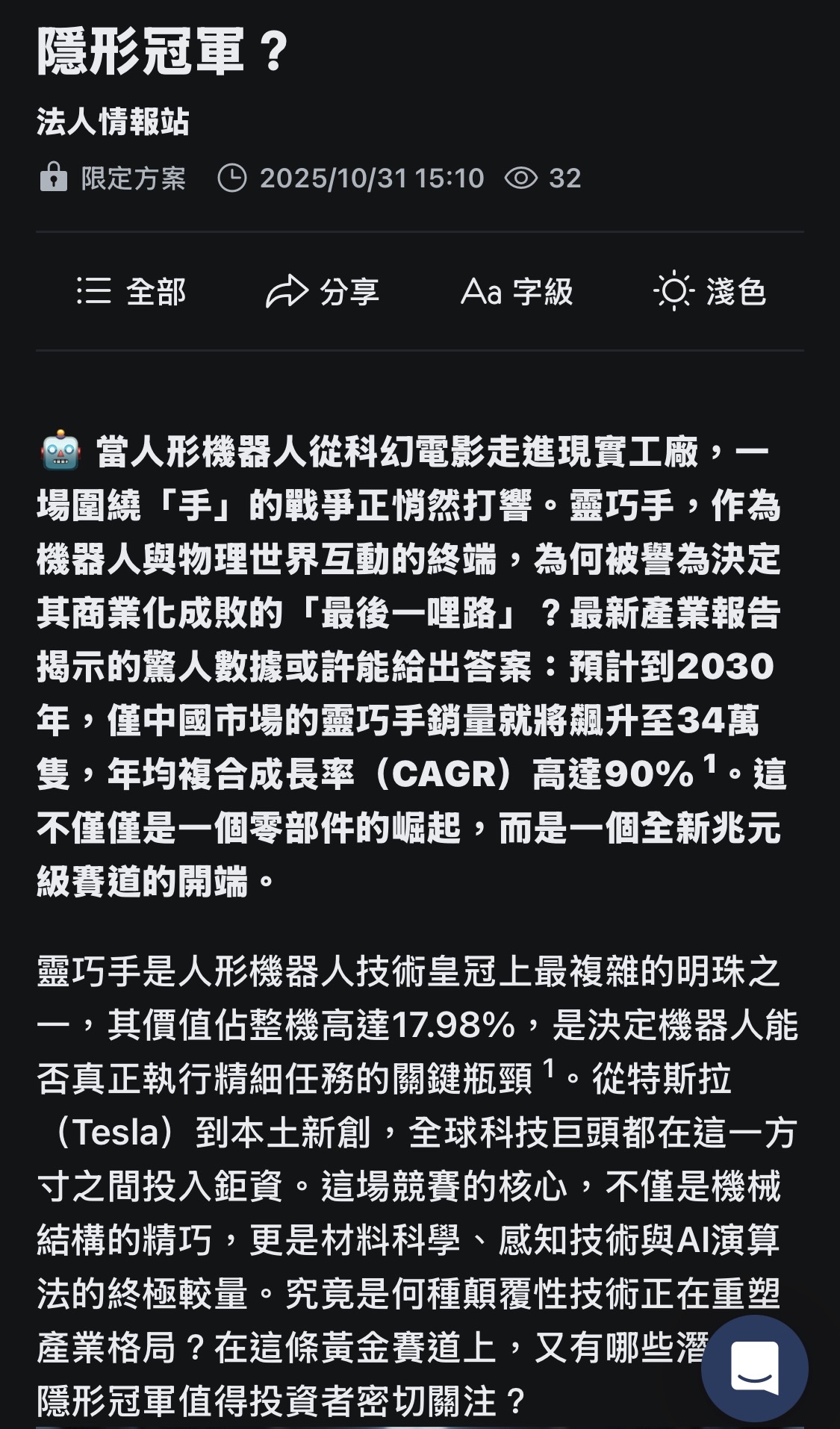The image size is (840, 1429).
Task: Open the floating chat support bubble
Action: [754, 1368]
